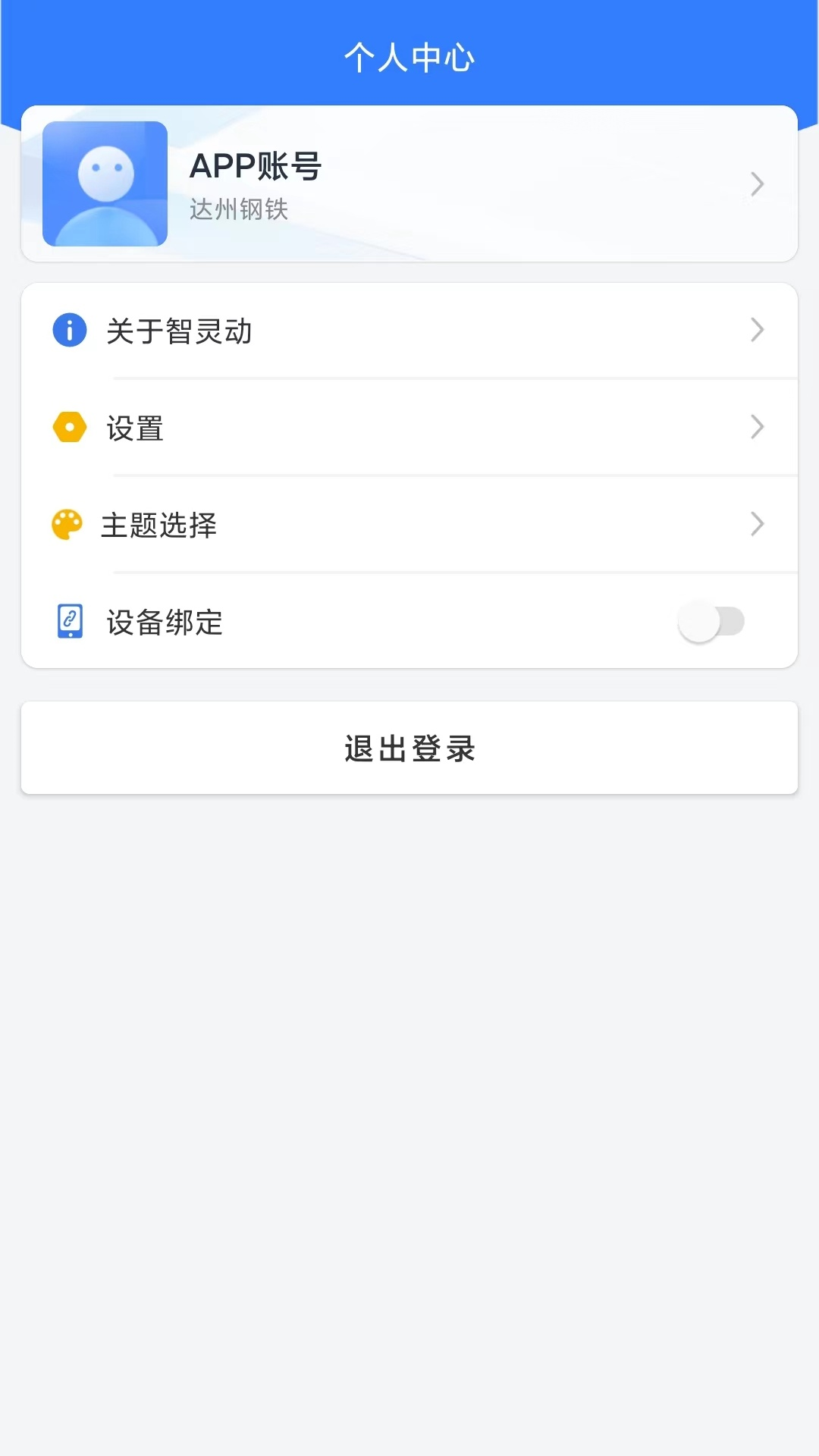
Task: Click the chevron on the 主题选择 row
Action: click(x=756, y=525)
